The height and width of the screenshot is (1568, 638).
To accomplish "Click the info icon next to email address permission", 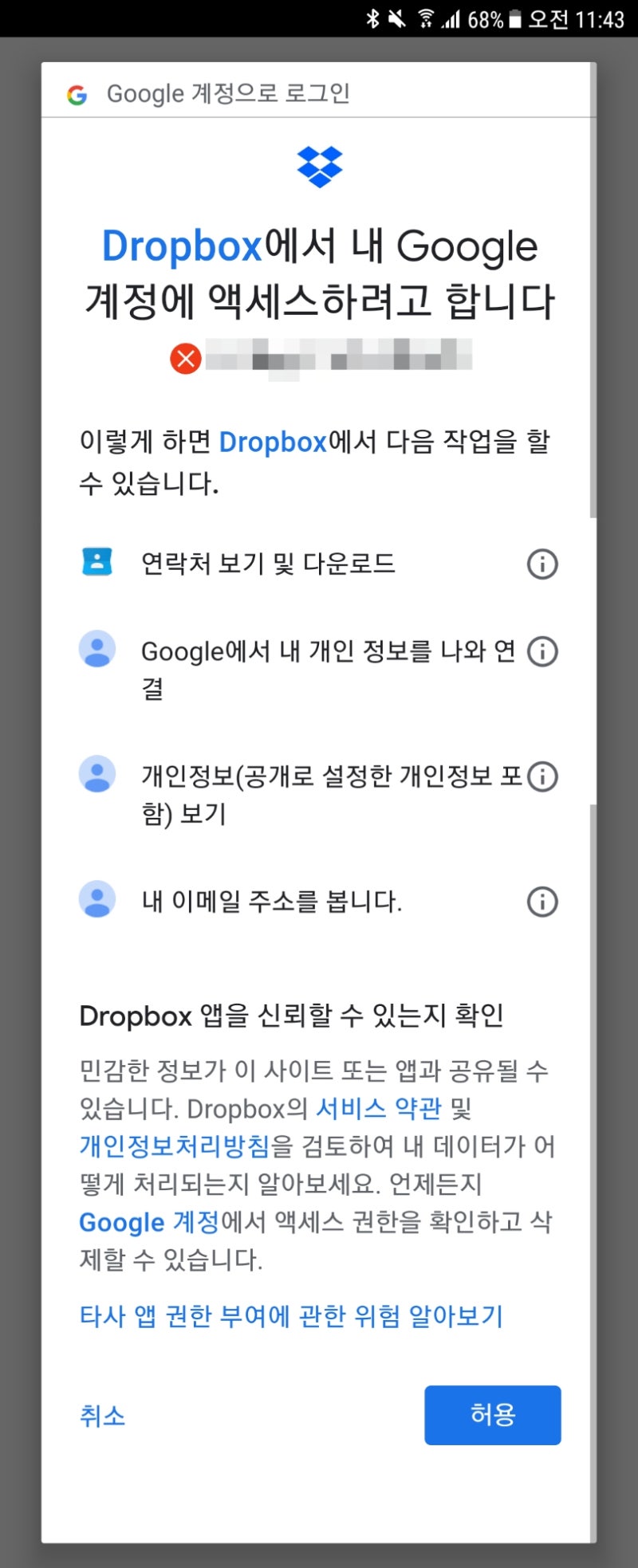I will click(x=542, y=902).
